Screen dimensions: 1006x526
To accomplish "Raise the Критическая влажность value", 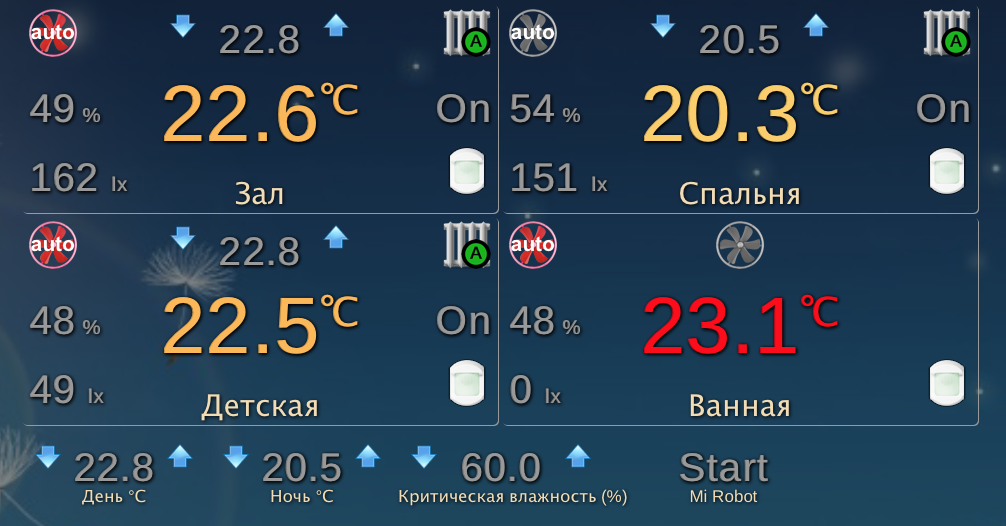I will (578, 456).
